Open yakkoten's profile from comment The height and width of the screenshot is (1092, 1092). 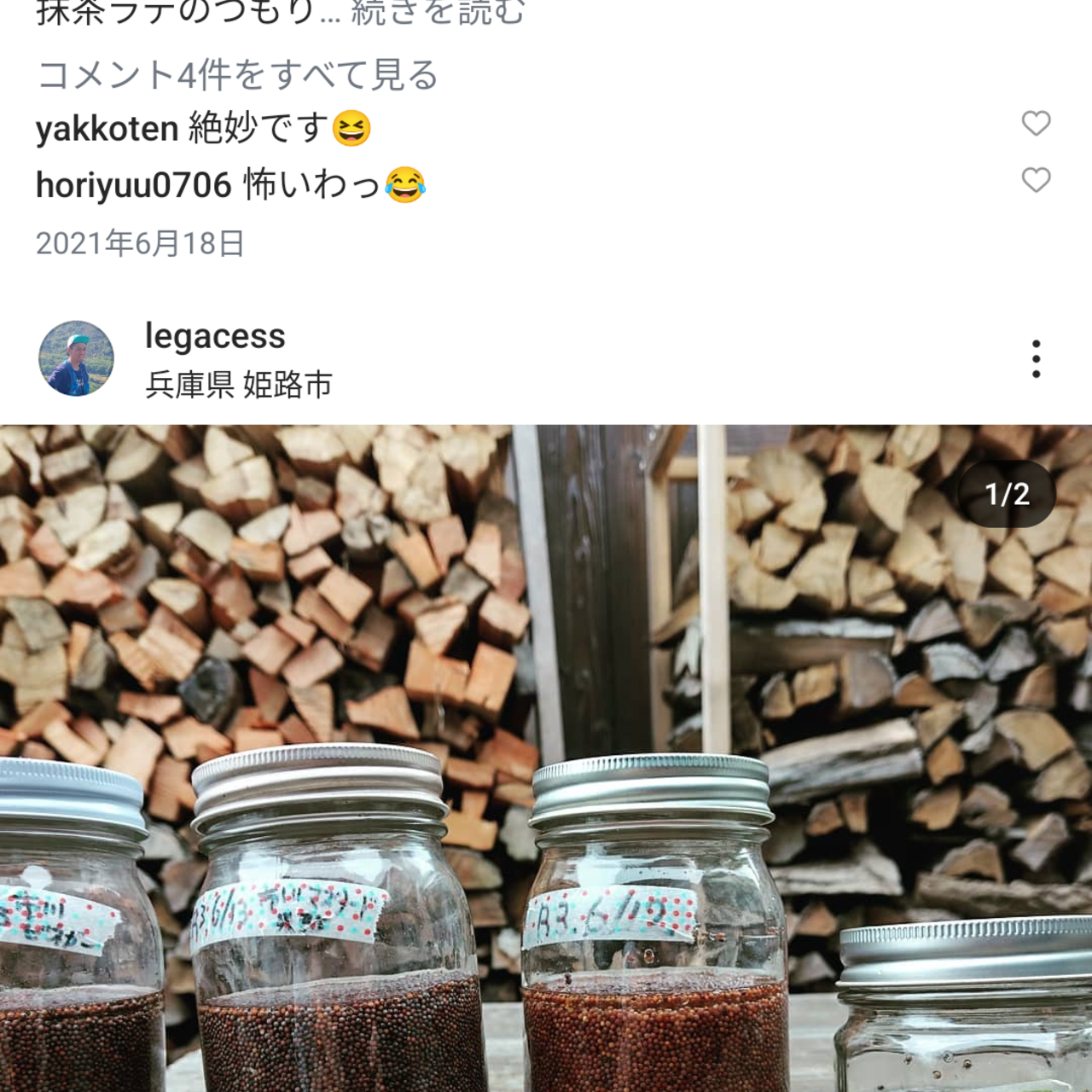pos(107,129)
